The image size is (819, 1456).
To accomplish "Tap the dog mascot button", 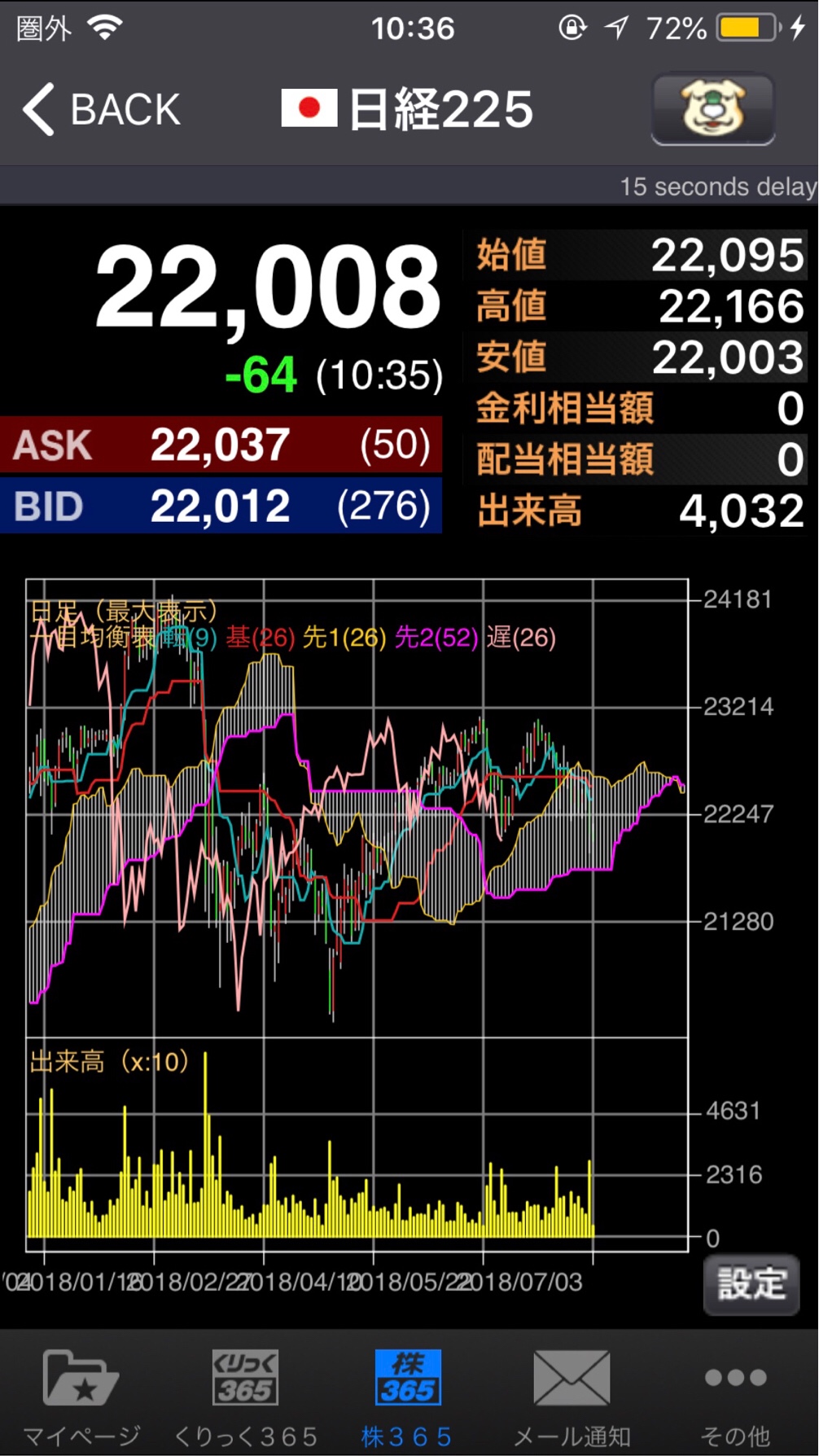I will click(x=713, y=109).
